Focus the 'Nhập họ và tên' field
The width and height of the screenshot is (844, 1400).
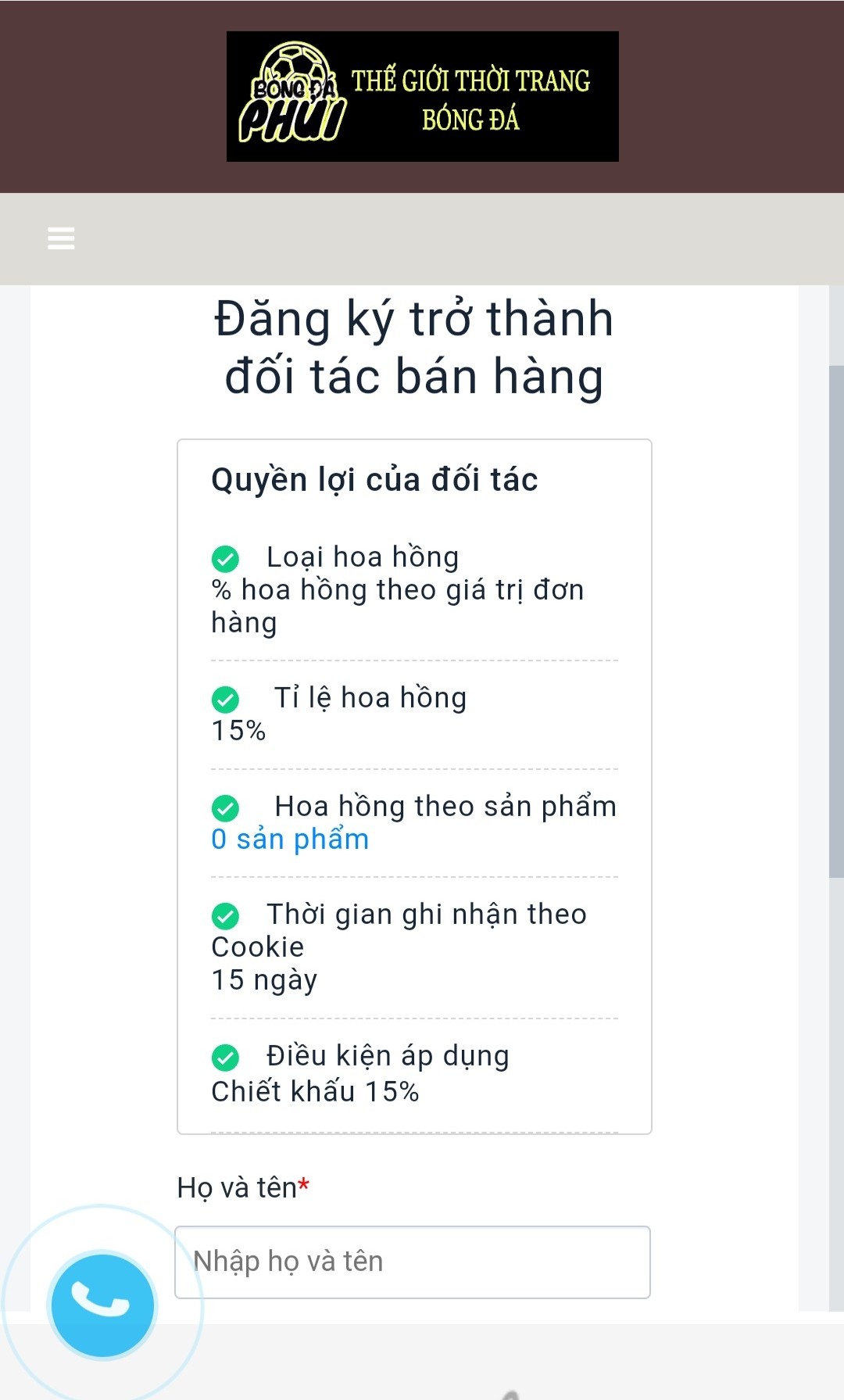(413, 1262)
